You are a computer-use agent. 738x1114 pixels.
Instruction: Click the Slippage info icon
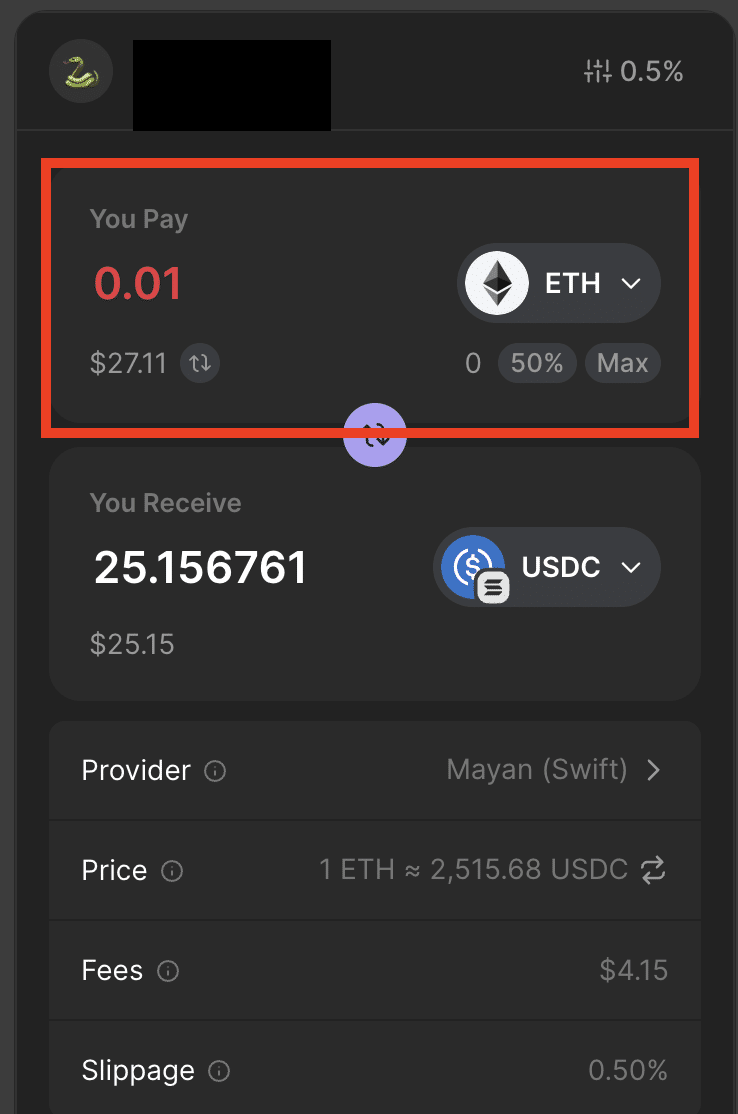tap(219, 1071)
